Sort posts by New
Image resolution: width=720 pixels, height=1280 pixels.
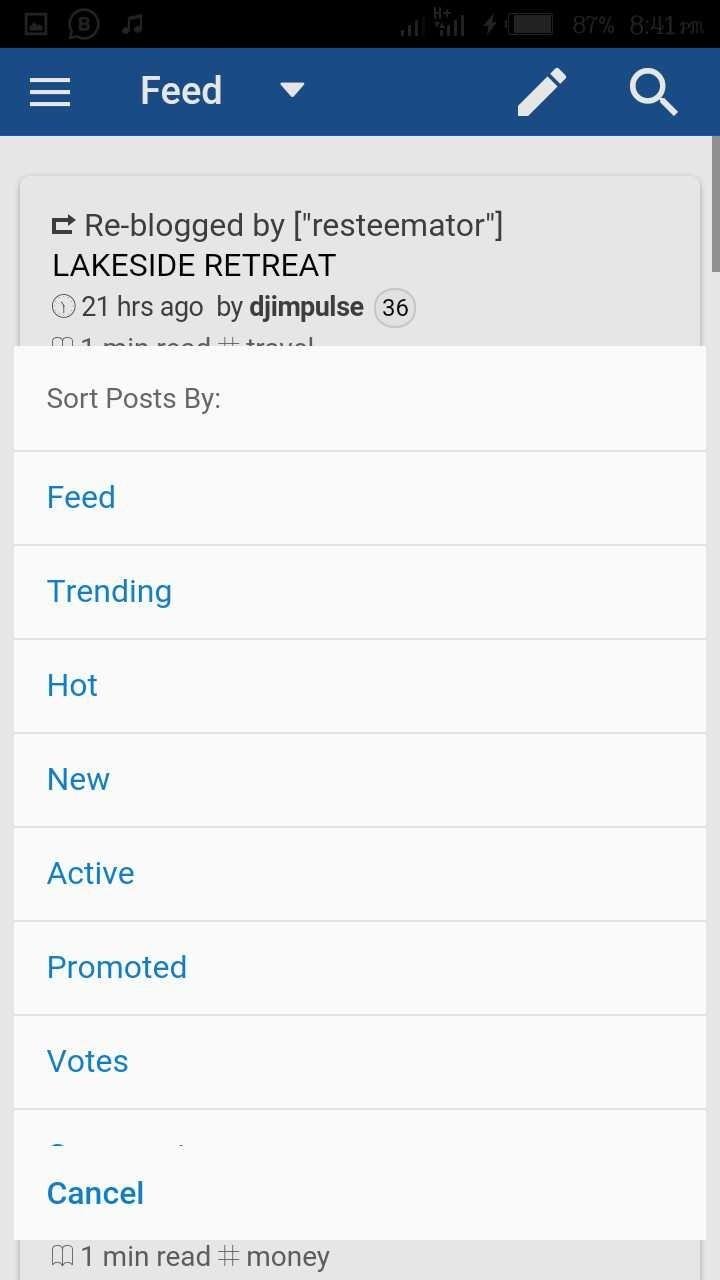(360, 779)
